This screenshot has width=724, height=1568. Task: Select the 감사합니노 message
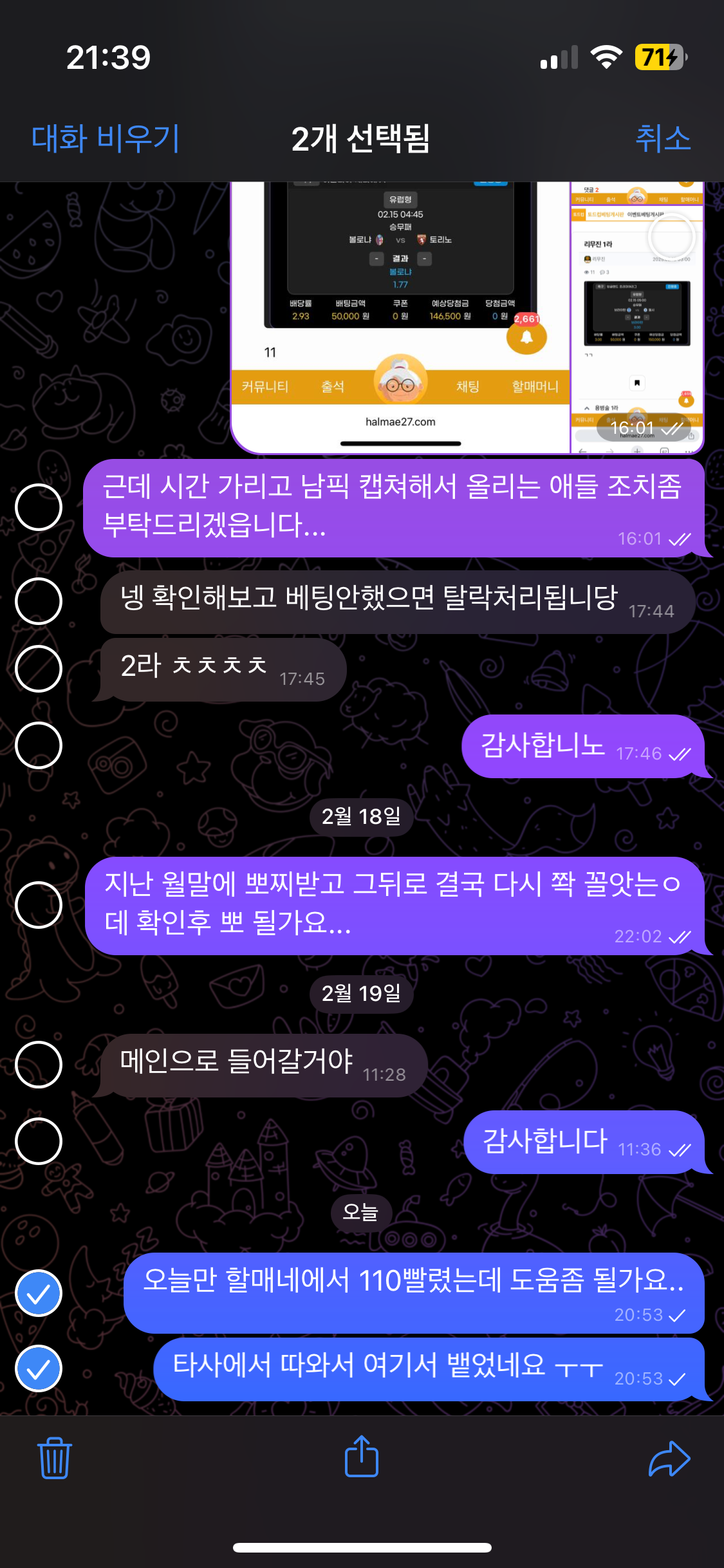[x=39, y=745]
